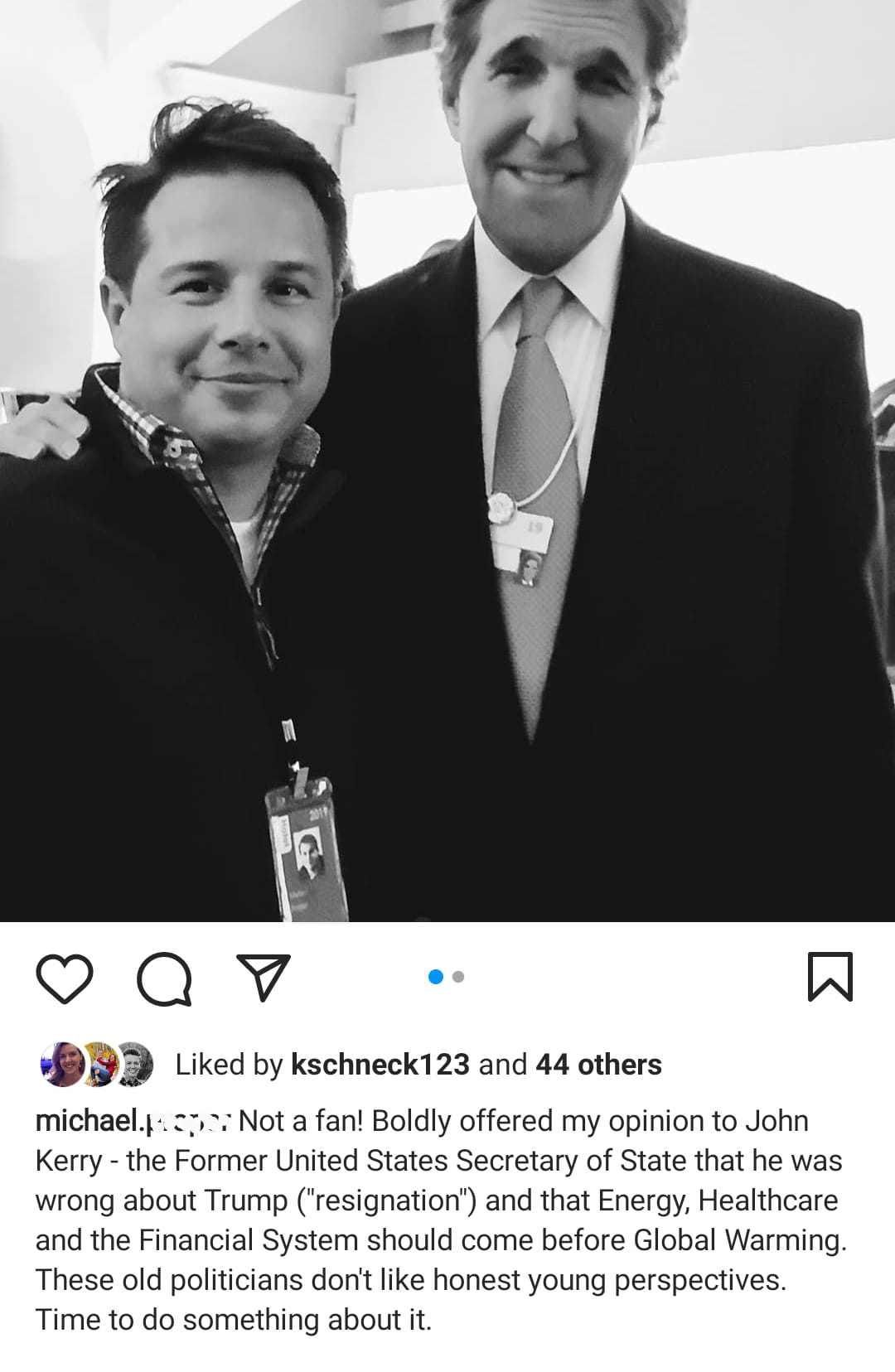The height and width of the screenshot is (1372, 895).
Task: Share this post via the paper plane icon
Action: (x=264, y=978)
